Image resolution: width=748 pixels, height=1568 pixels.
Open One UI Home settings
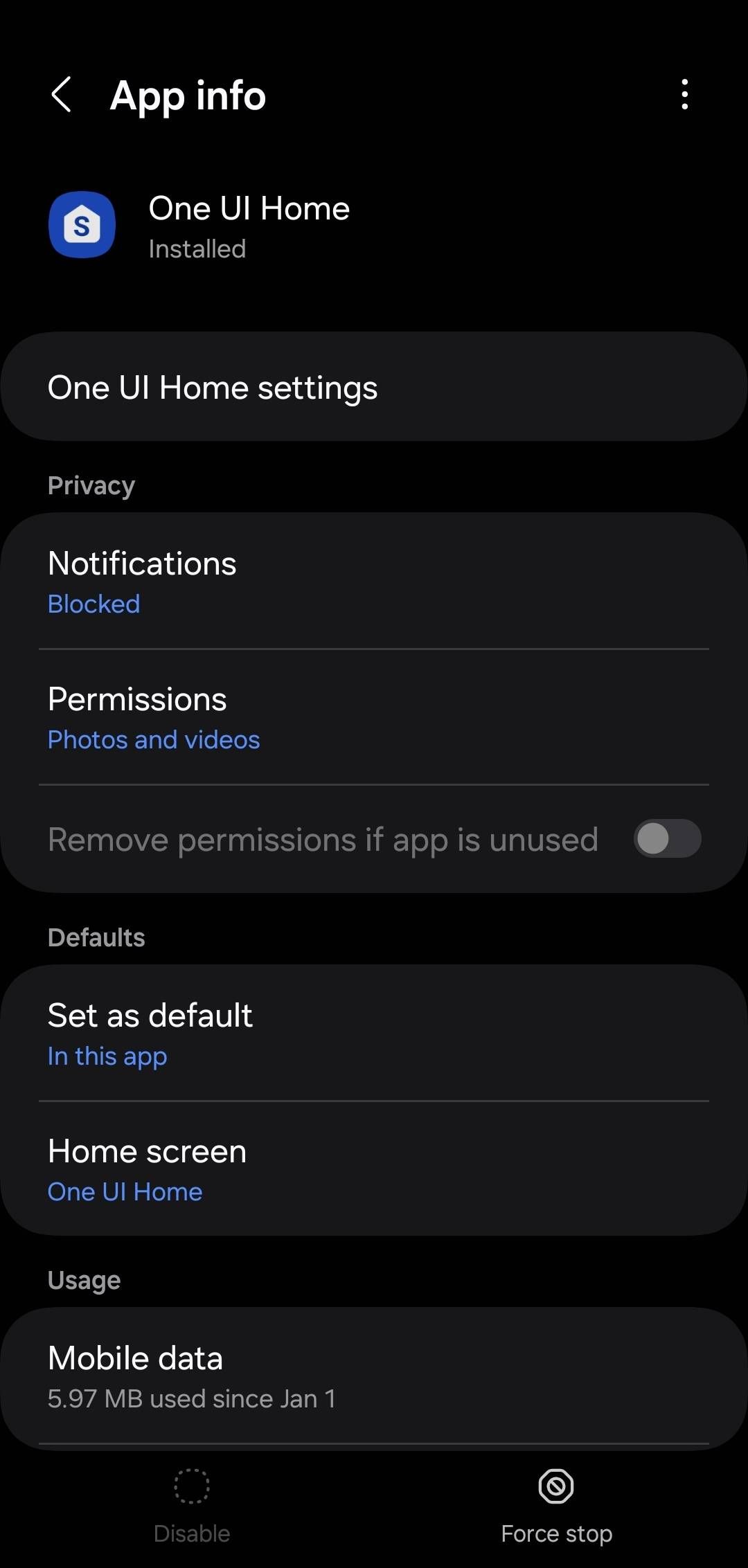pyautogui.click(x=374, y=387)
